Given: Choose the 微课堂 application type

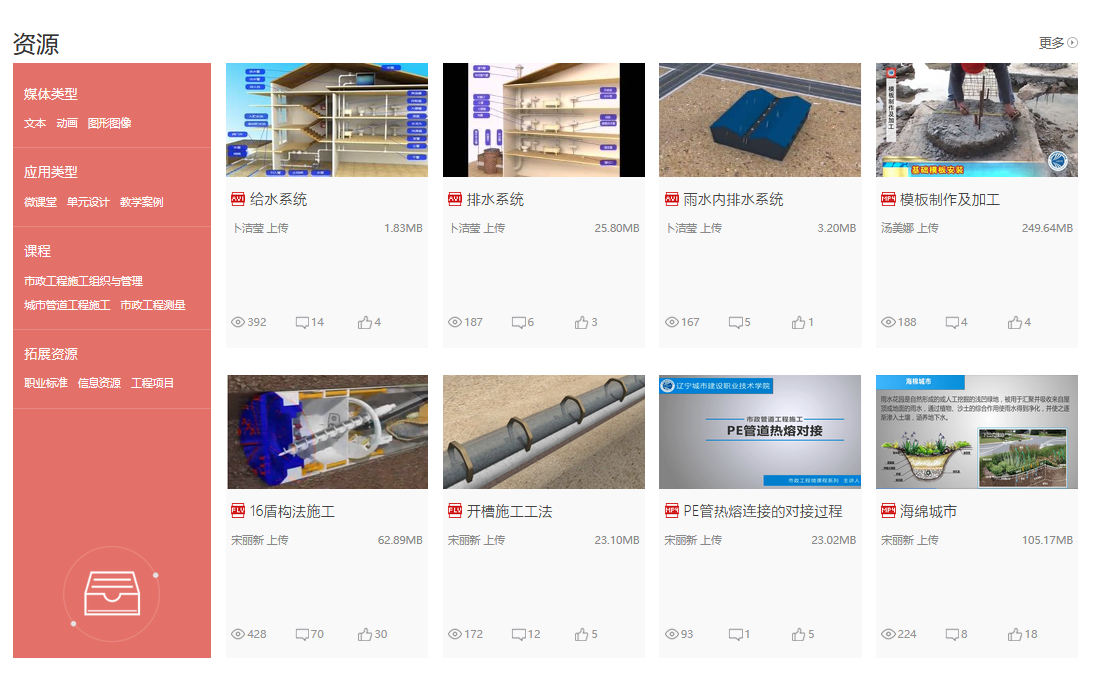Looking at the screenshot, I should point(40,202).
